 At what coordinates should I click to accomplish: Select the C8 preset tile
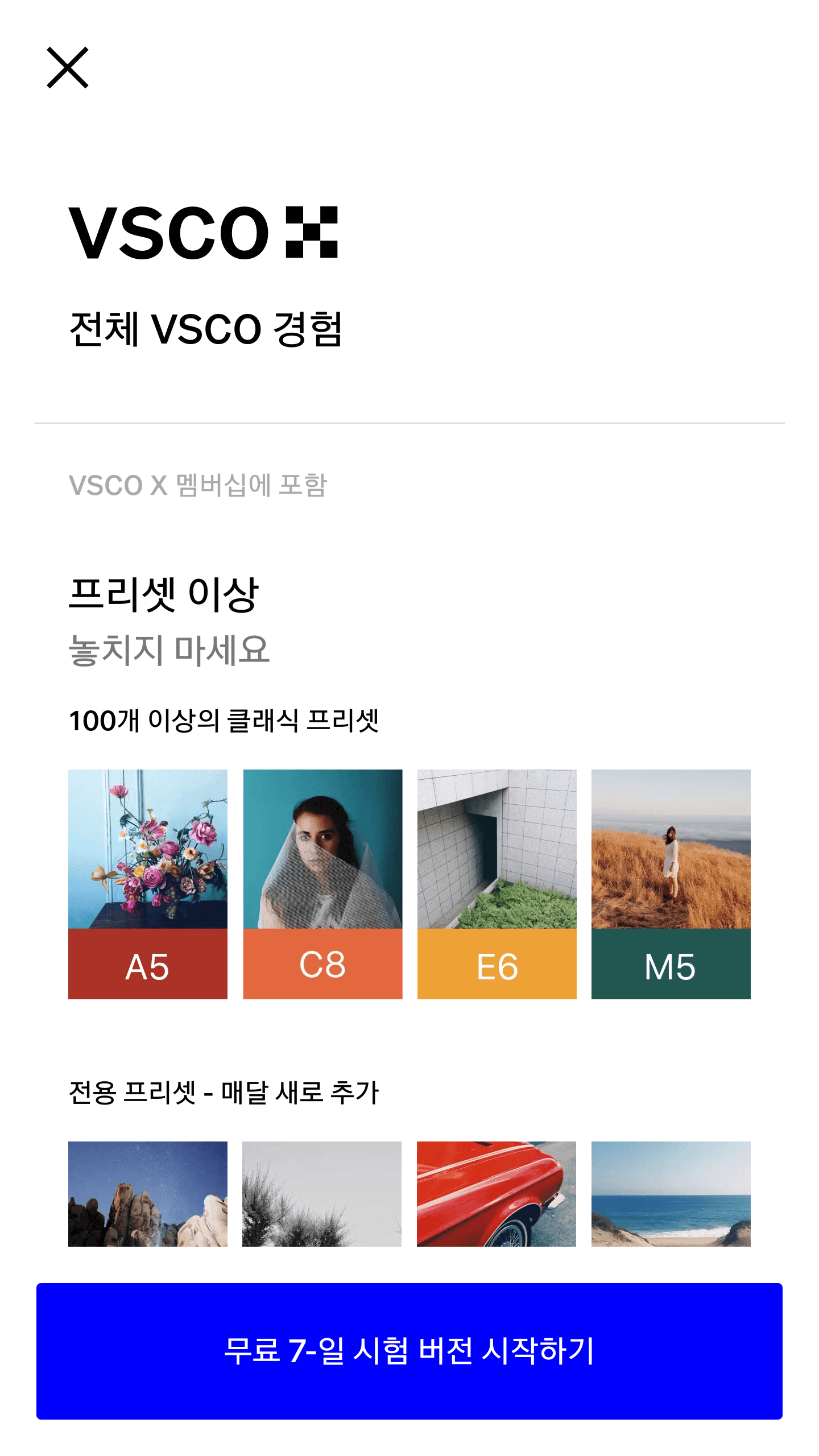322,884
